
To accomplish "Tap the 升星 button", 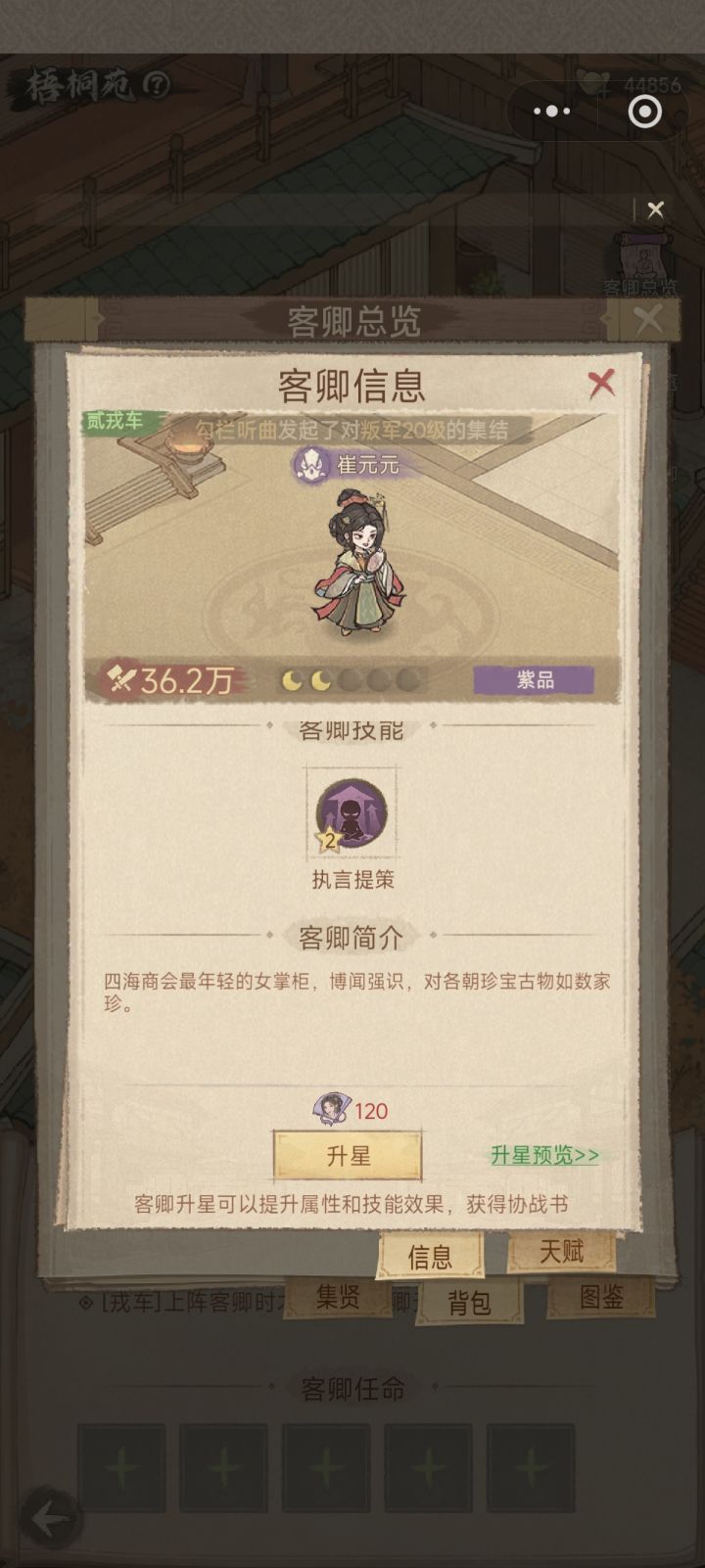I will tap(348, 1156).
